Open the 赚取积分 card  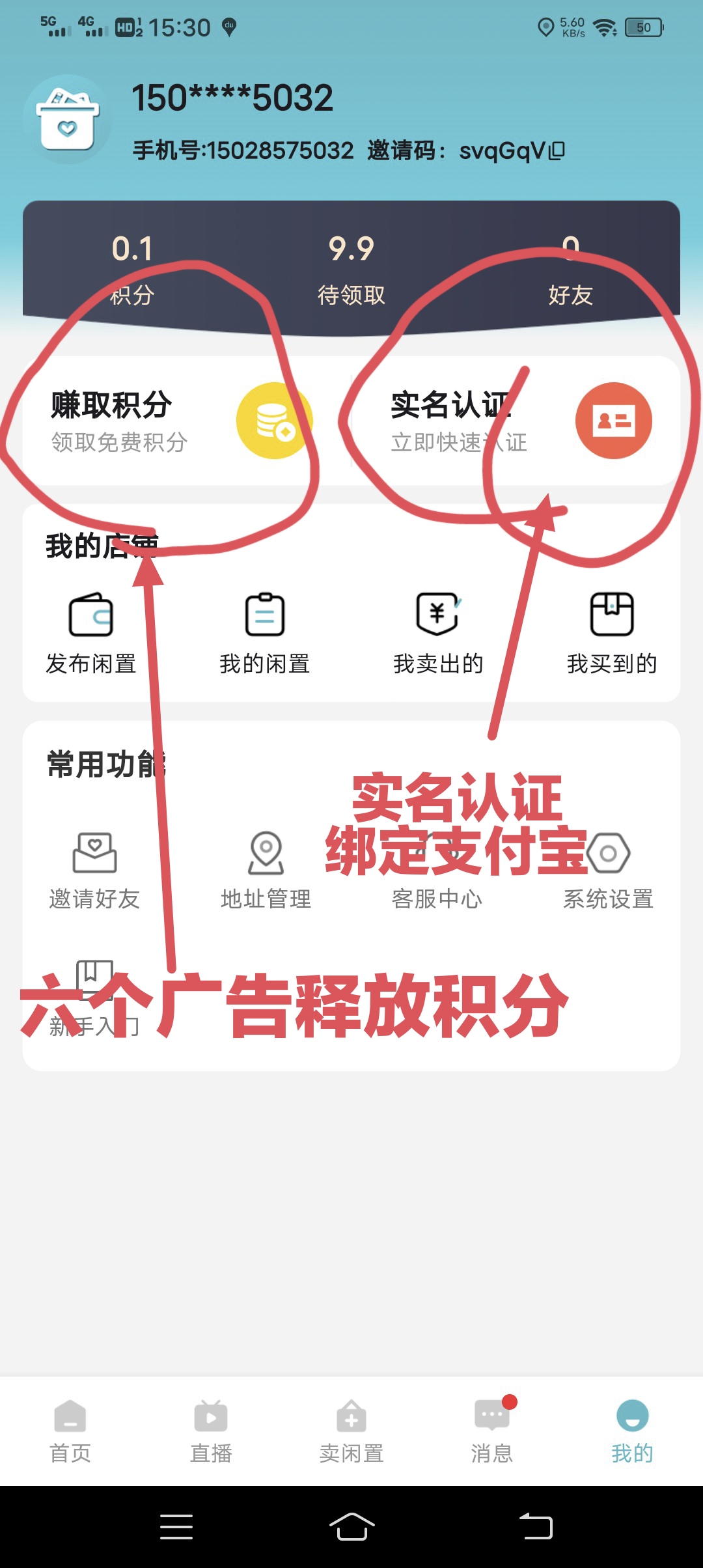(183, 420)
